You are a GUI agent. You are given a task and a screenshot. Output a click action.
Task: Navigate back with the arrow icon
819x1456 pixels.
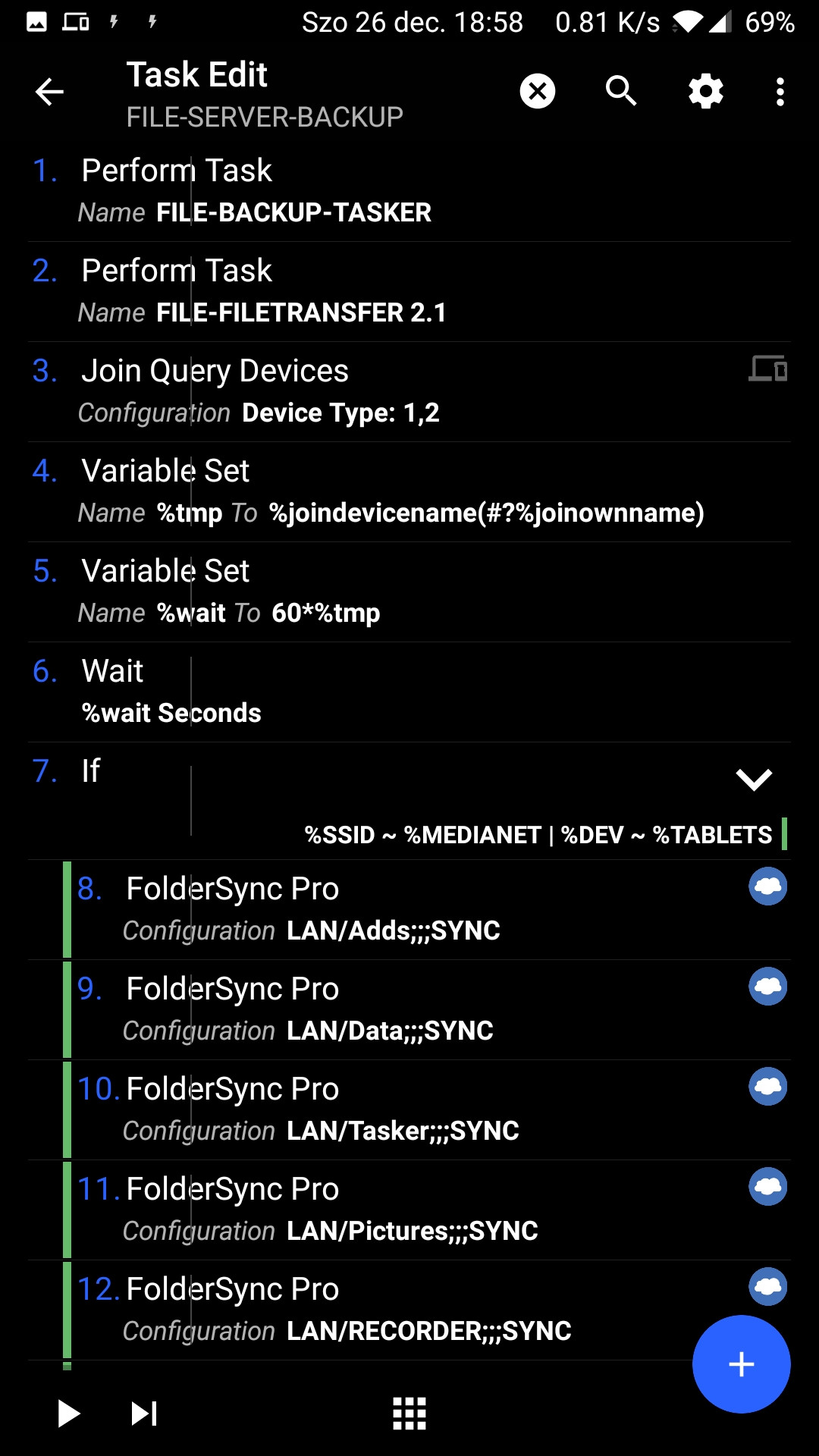point(48,93)
